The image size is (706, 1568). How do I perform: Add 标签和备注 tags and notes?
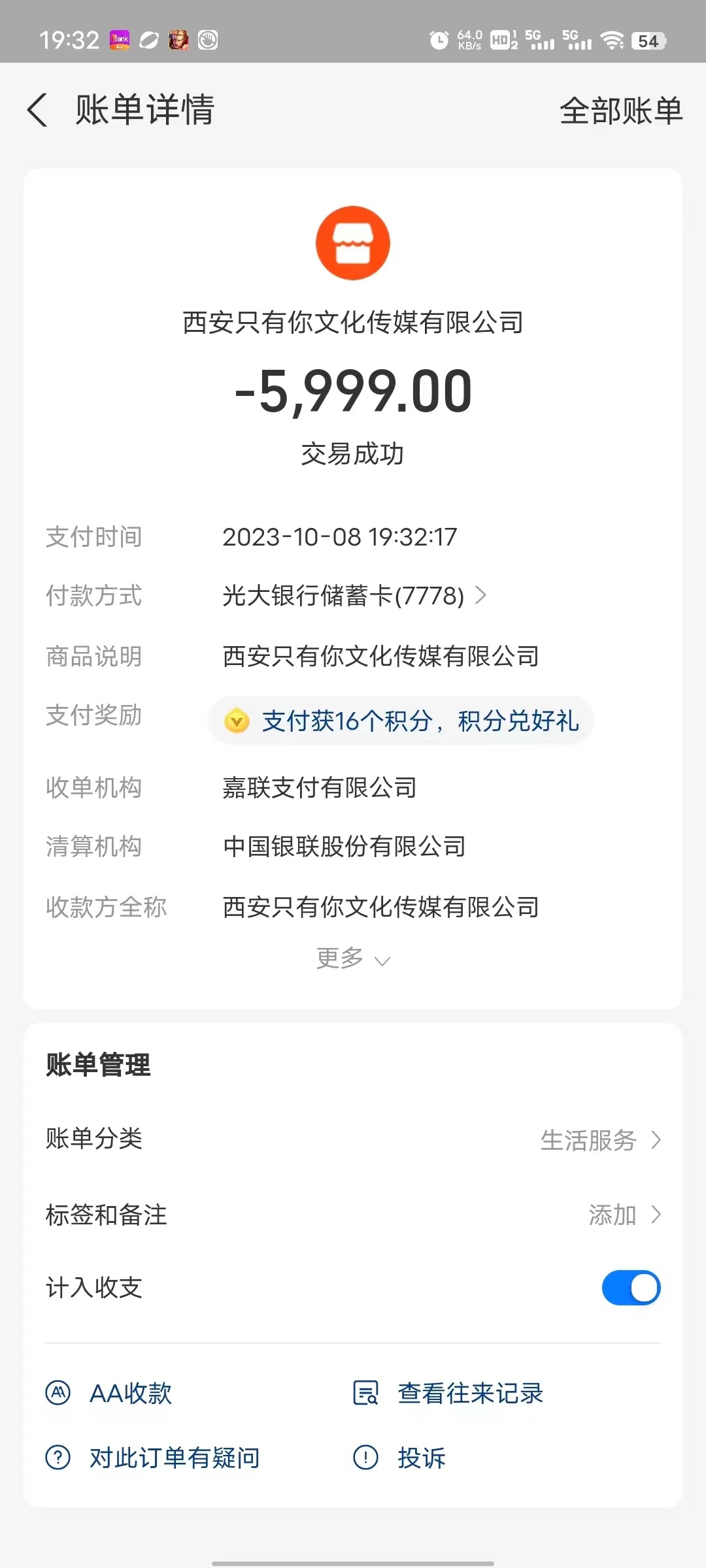(x=353, y=1215)
